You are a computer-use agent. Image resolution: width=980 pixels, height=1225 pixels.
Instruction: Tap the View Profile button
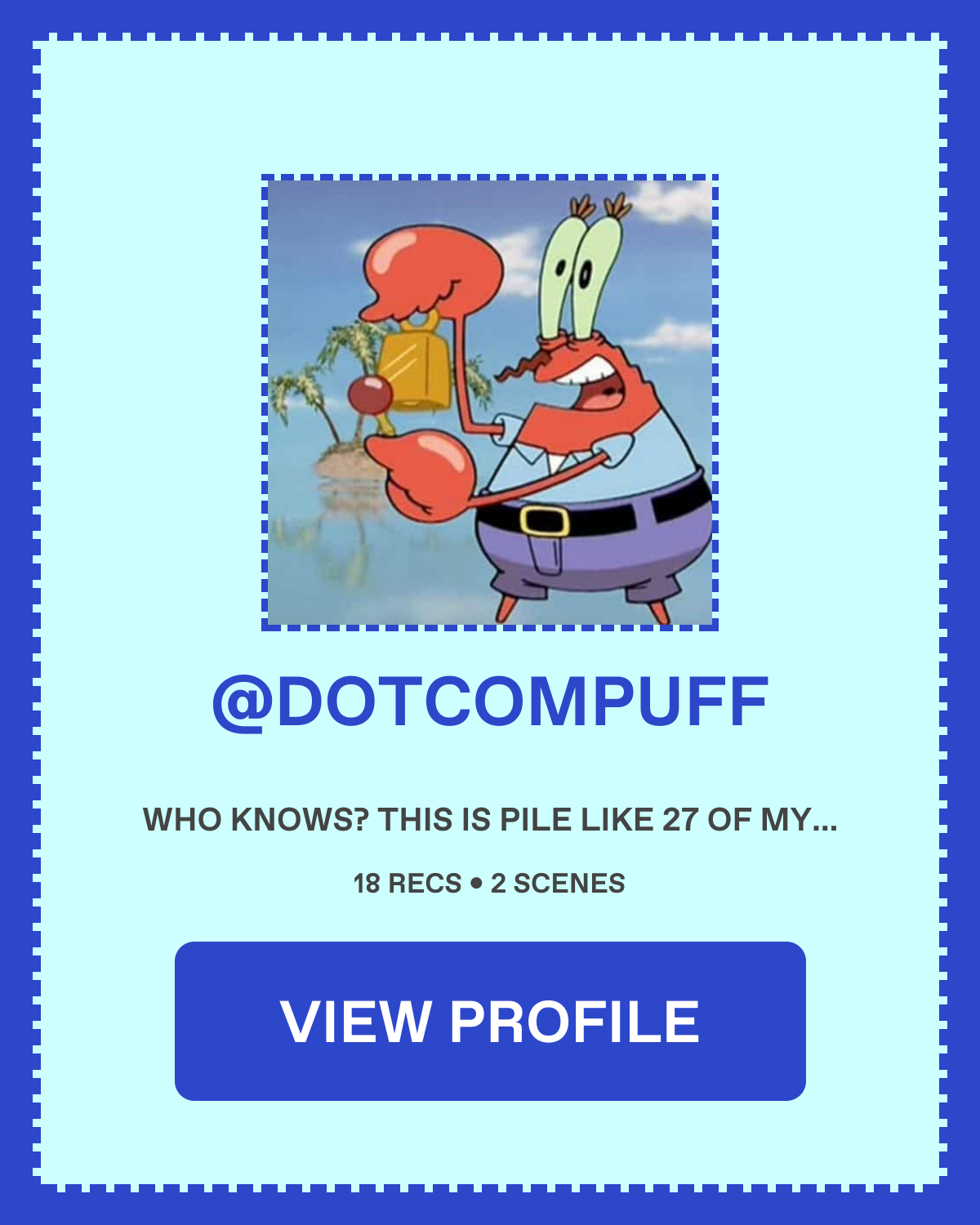click(x=490, y=1021)
